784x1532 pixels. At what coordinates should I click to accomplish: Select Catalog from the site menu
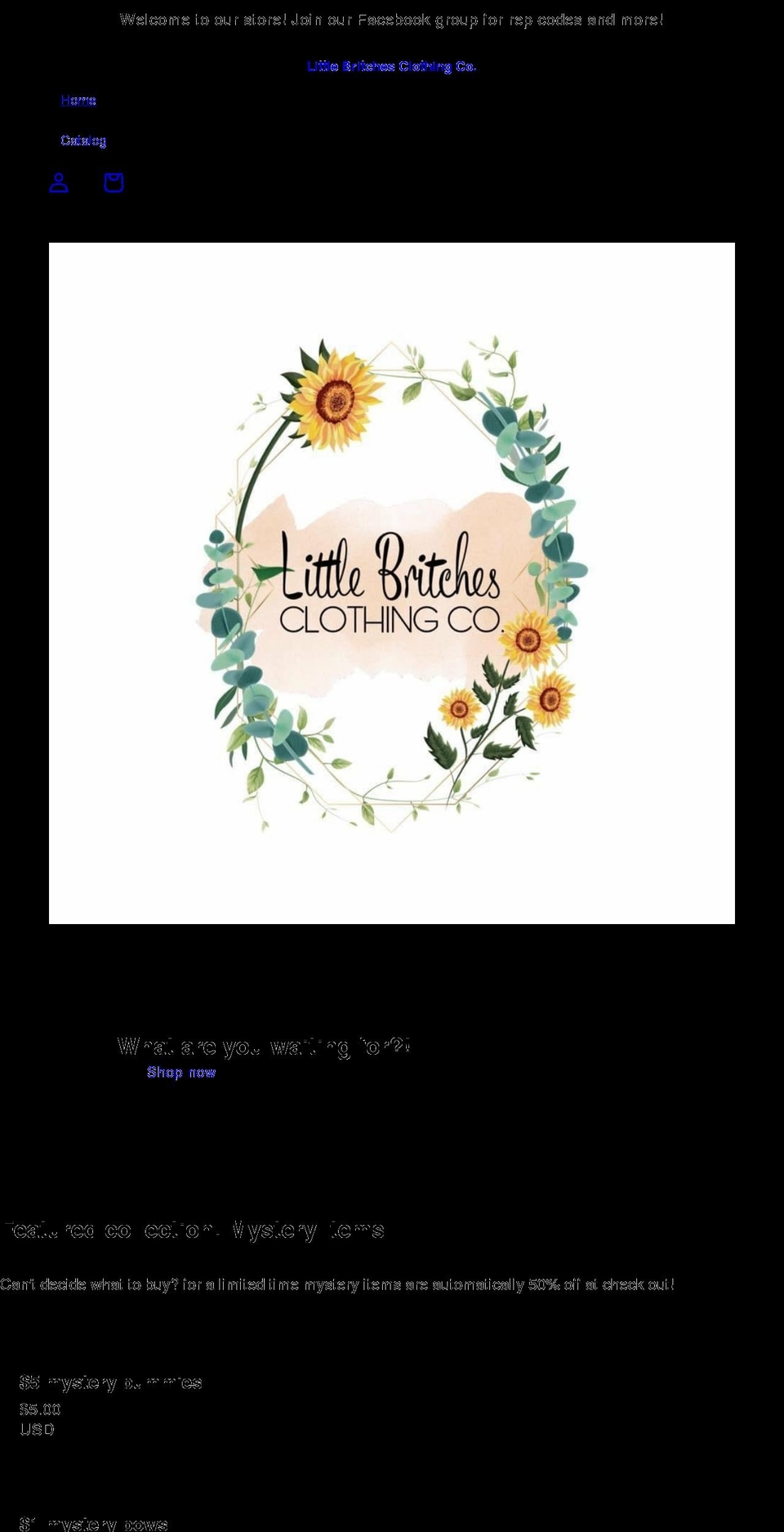click(x=83, y=140)
